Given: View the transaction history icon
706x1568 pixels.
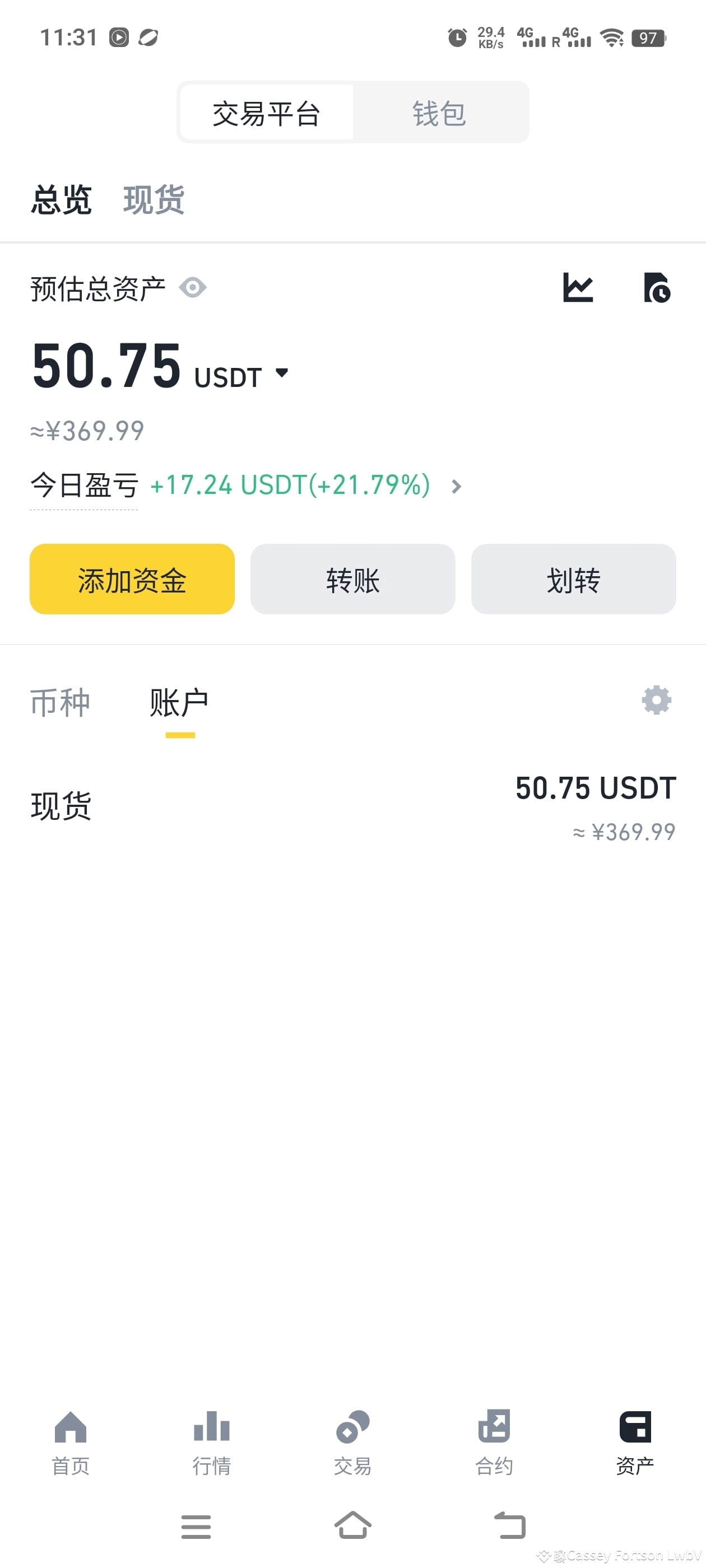Looking at the screenshot, I should point(657,287).
